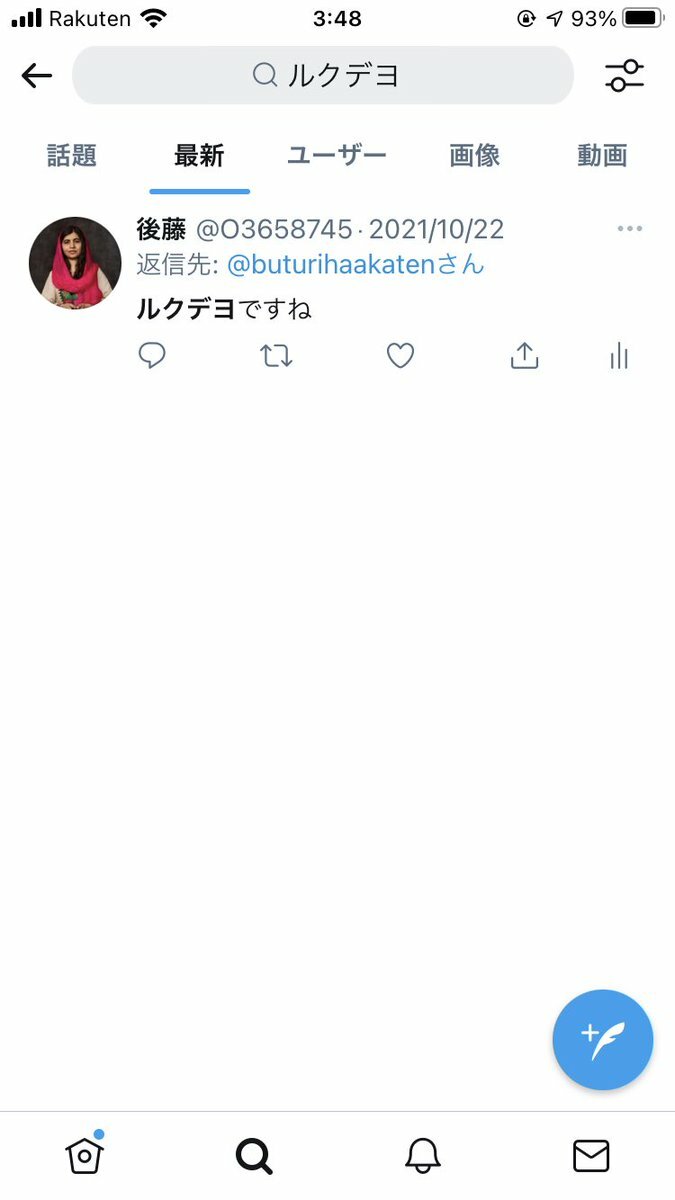Switch to the 話題 tab
The height and width of the screenshot is (1200, 675).
pos(72,156)
